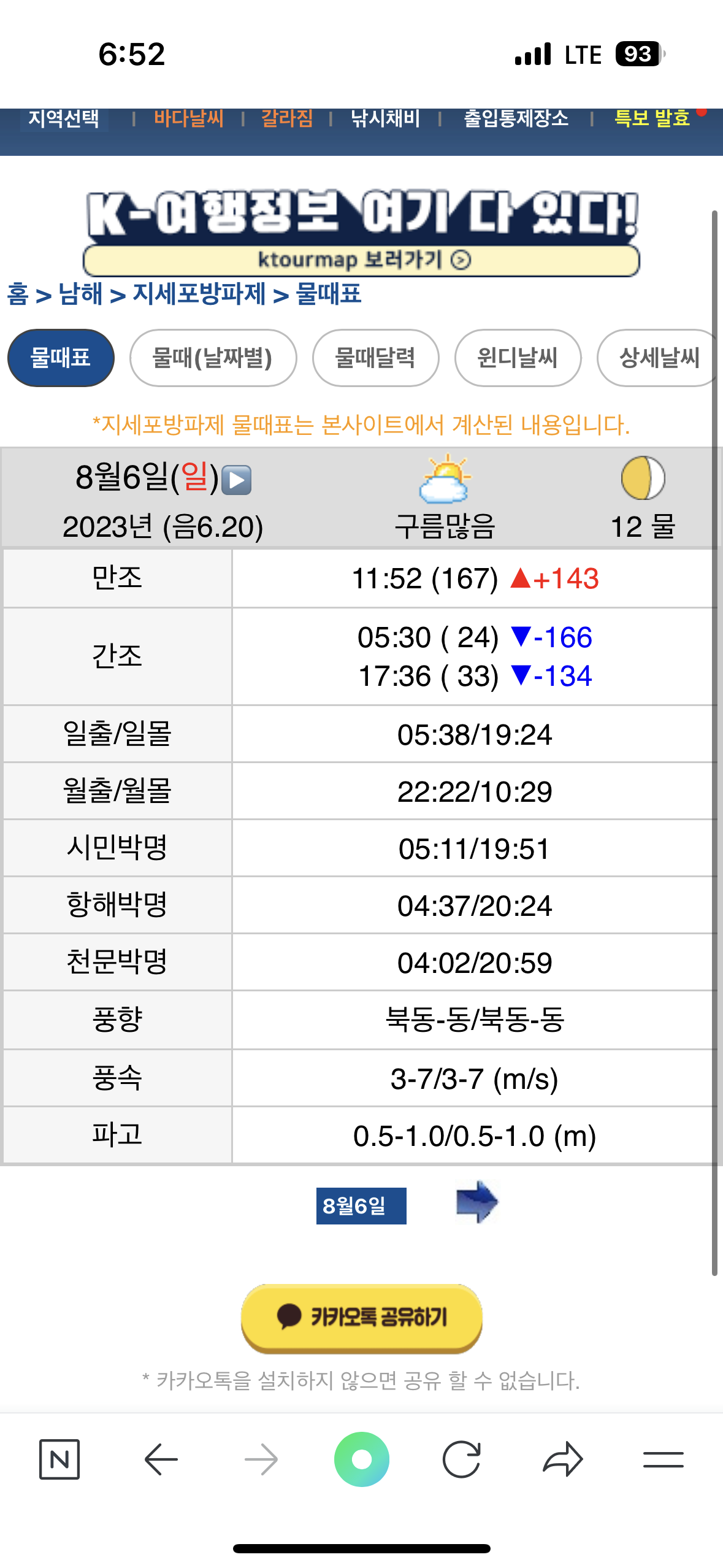This screenshot has width=723, height=1568.
Task: Show the 상세날씨 view
Action: point(659,358)
